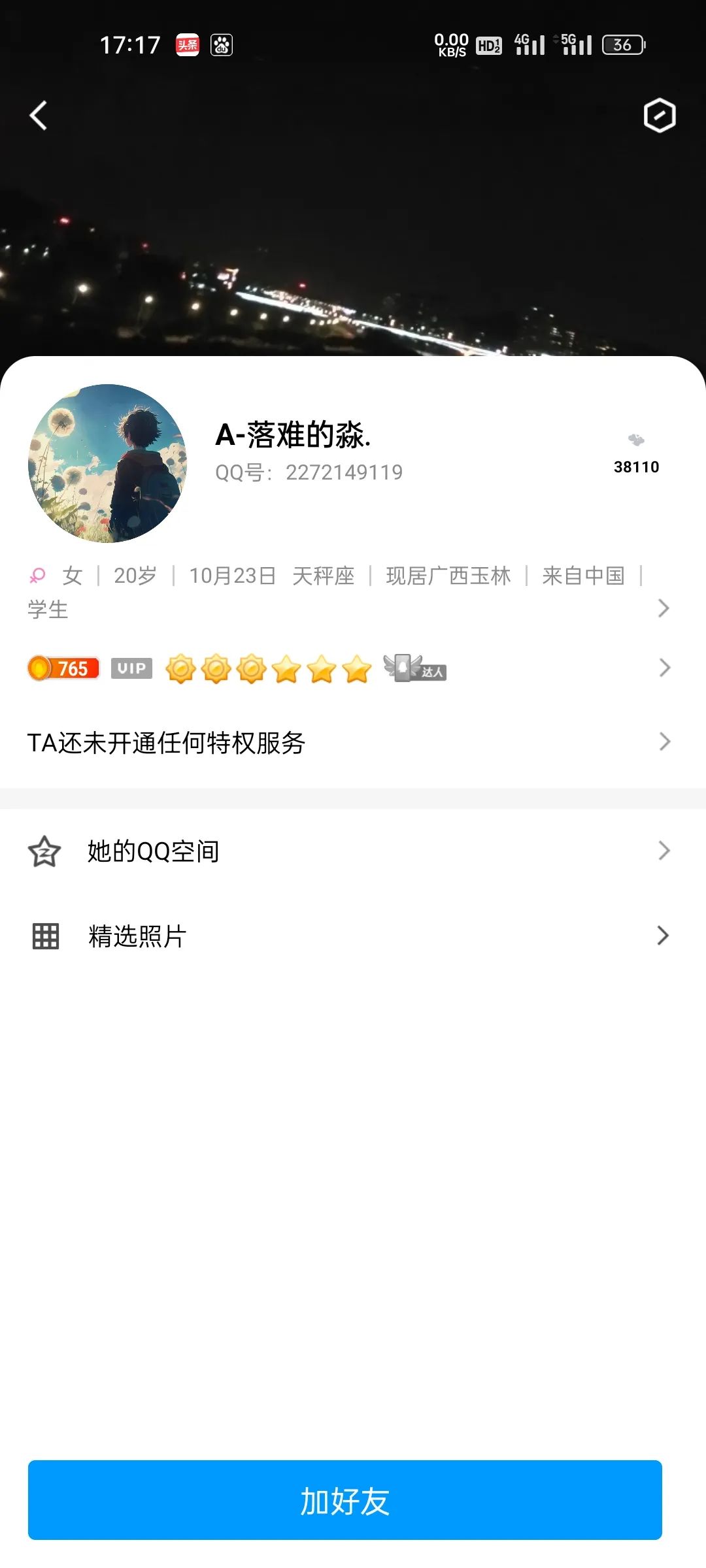Expand the 她的QQ空间 row chevron
The image size is (706, 1568).
pos(664,851)
